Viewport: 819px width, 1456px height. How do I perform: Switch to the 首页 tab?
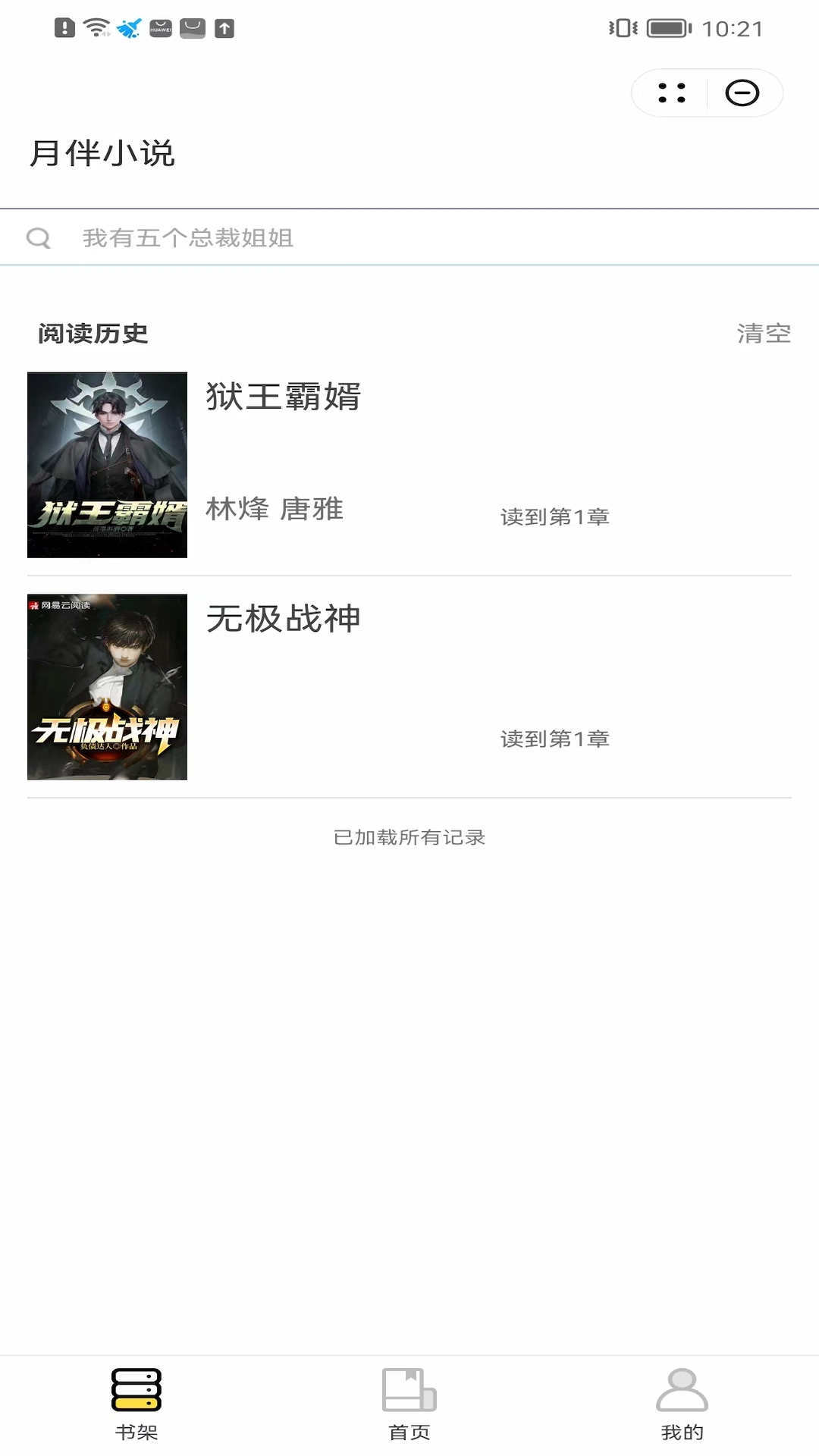[409, 1403]
